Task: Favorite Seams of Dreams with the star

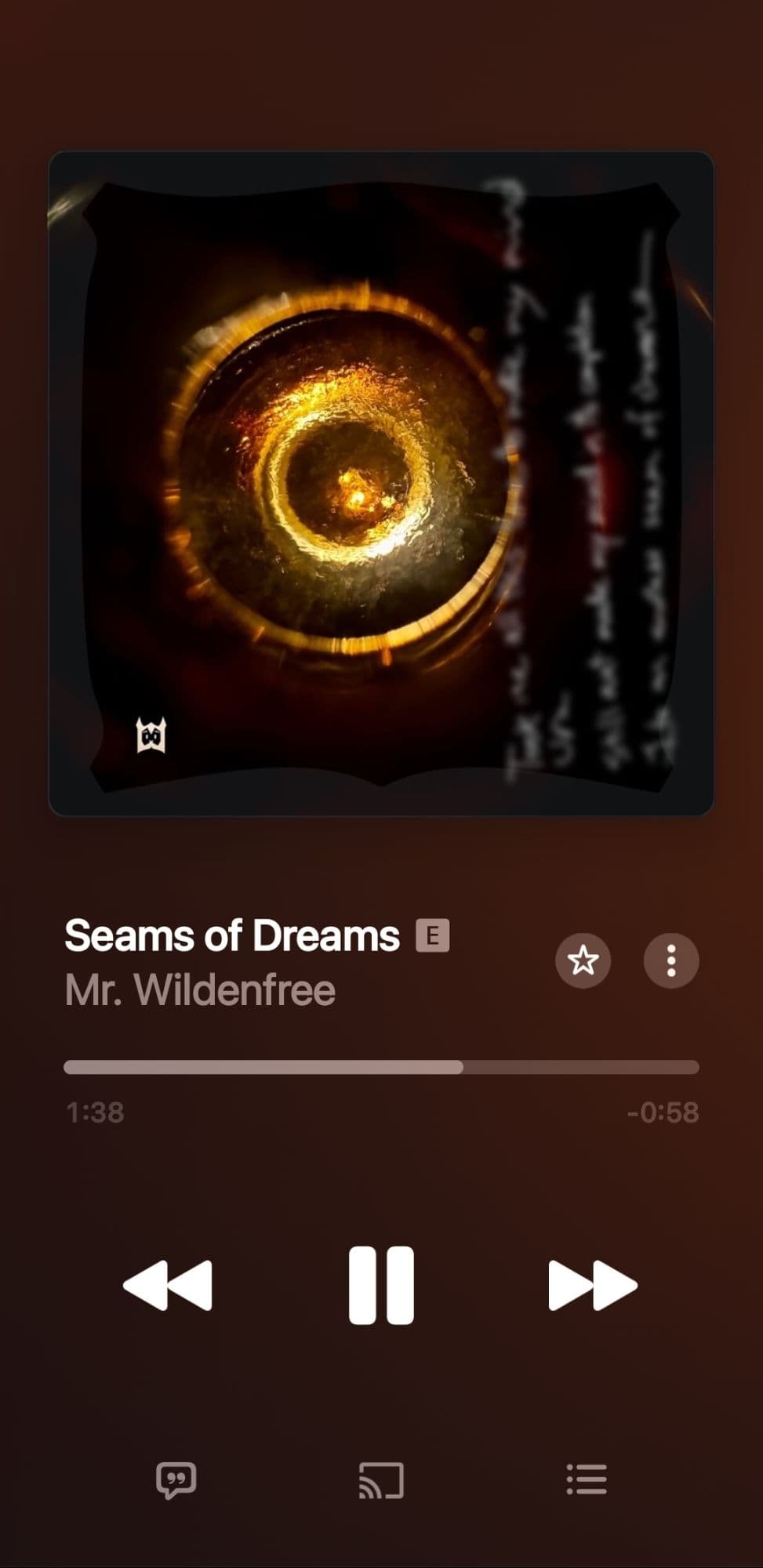Action: 583,960
